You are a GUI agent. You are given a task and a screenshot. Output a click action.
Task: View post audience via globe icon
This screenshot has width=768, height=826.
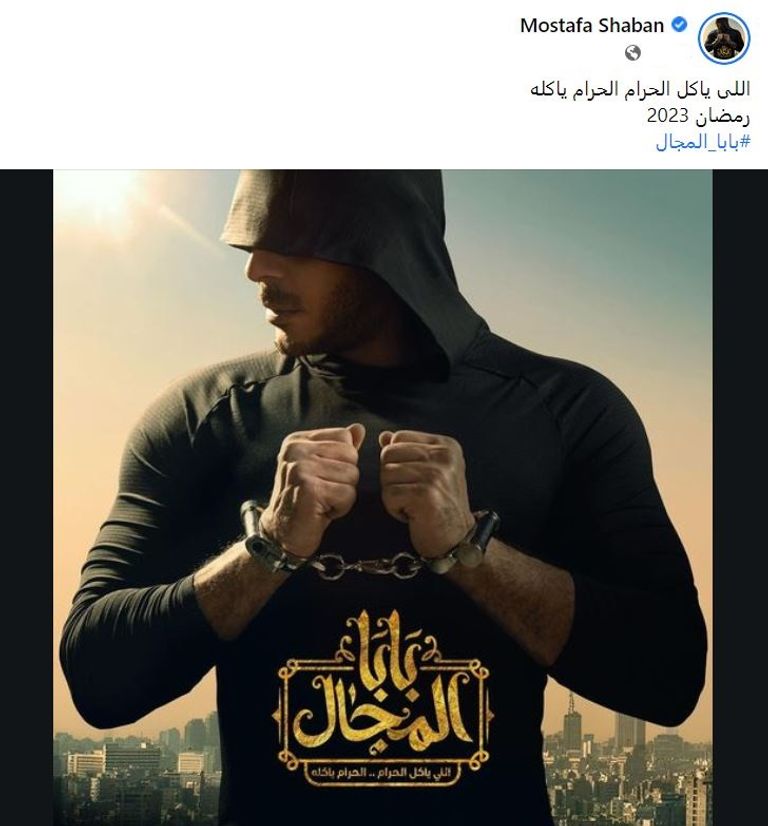[632, 53]
